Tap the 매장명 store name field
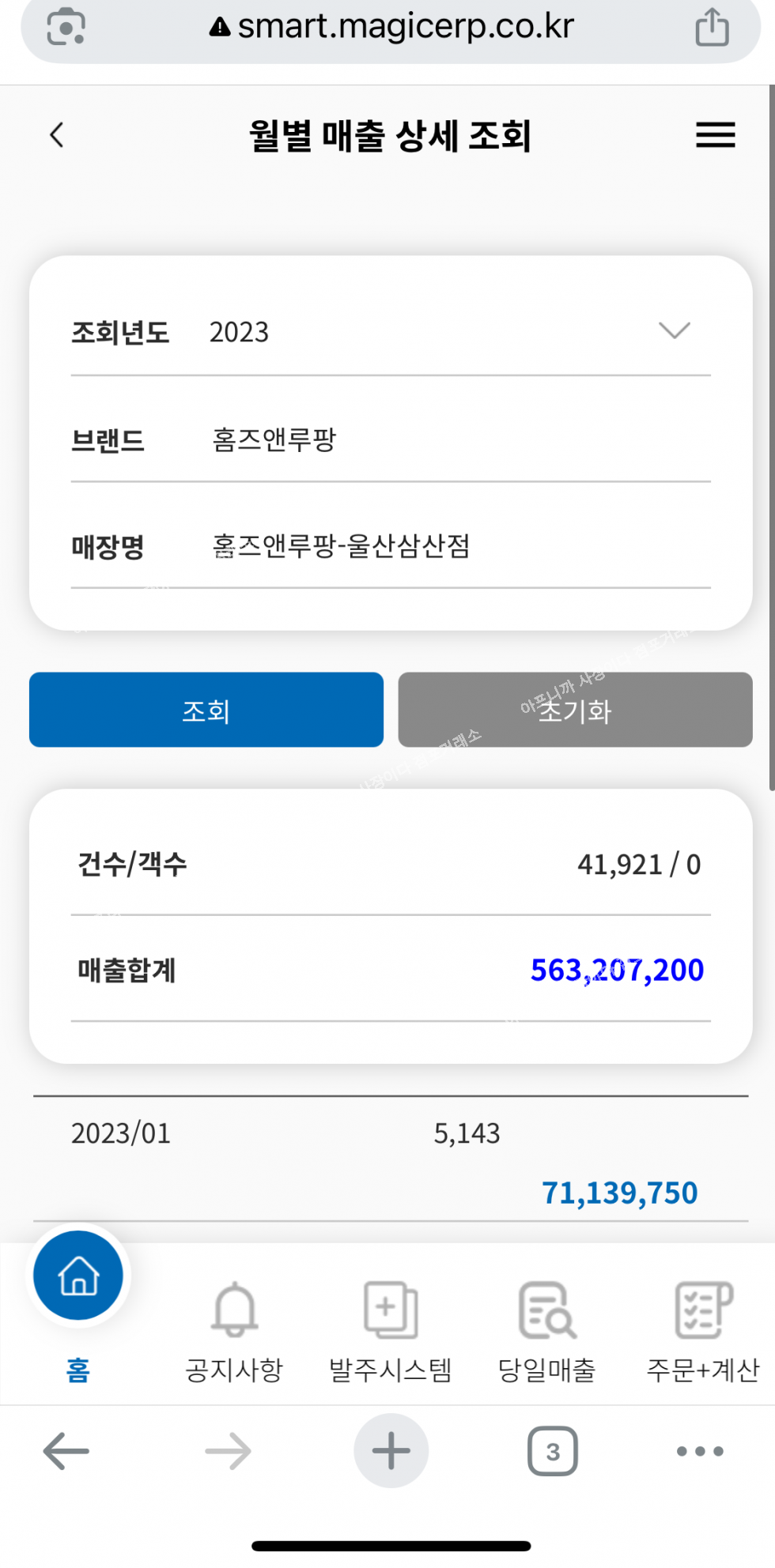 pyautogui.click(x=391, y=546)
